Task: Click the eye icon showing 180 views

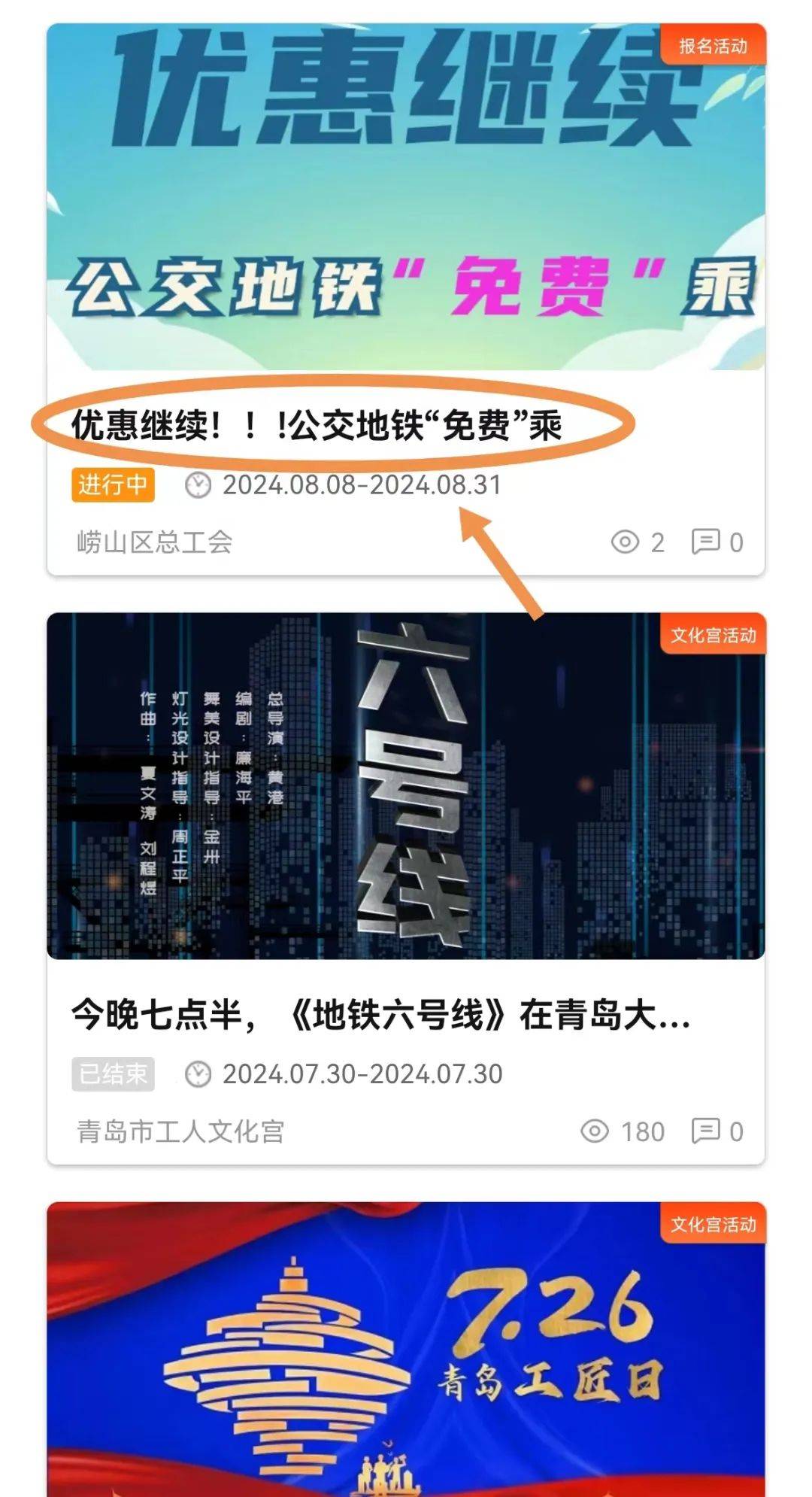Action: pos(596,1128)
